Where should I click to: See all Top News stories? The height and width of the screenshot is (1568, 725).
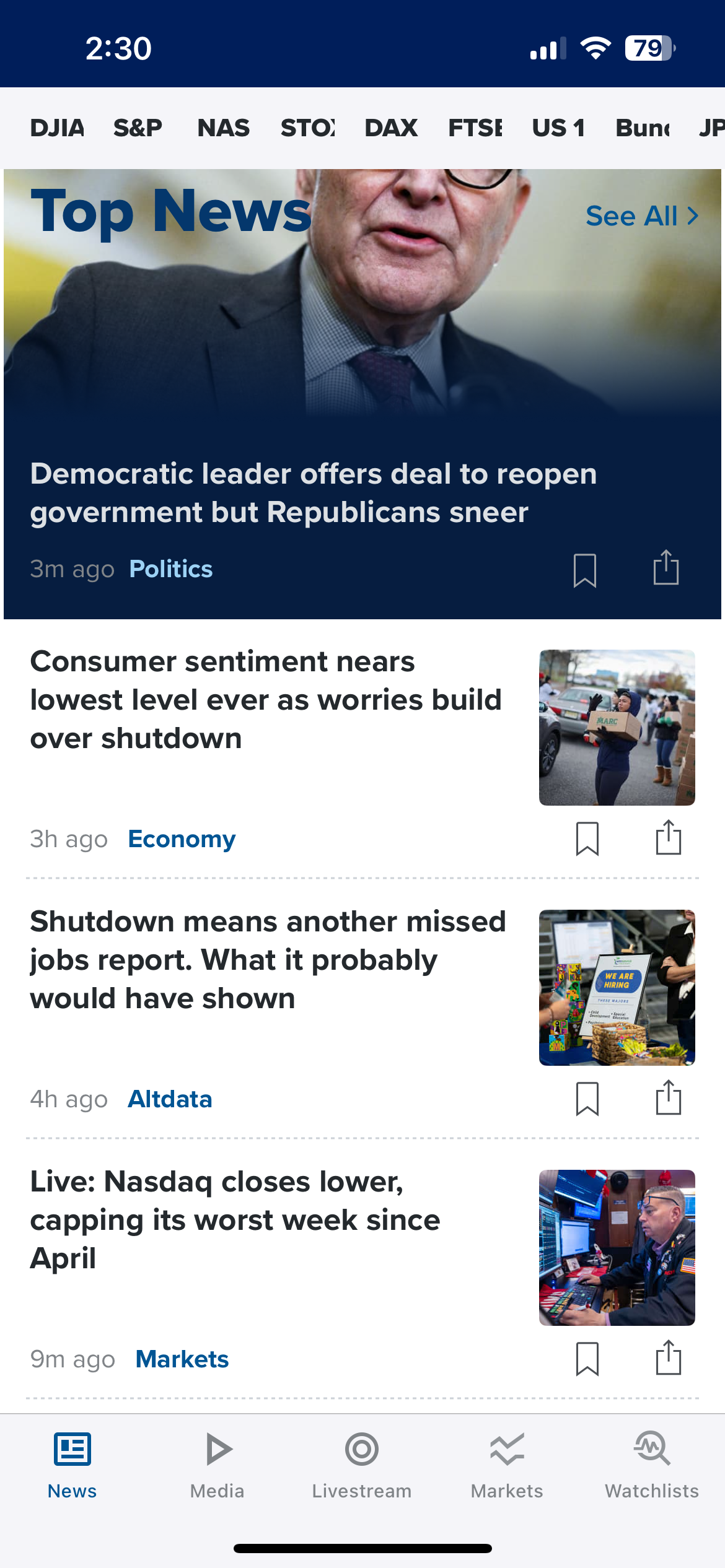pyautogui.click(x=641, y=216)
